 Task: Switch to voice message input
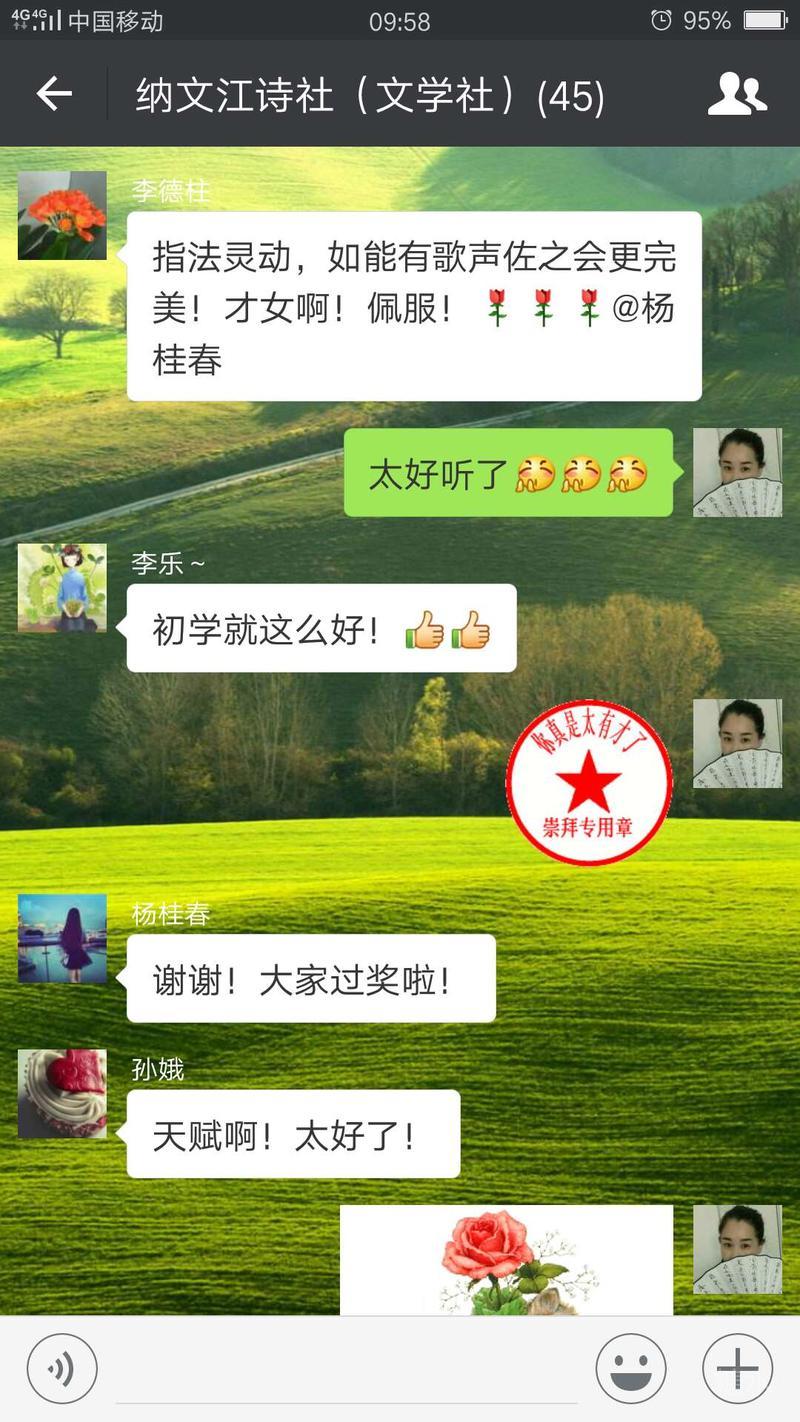[x=62, y=1369]
